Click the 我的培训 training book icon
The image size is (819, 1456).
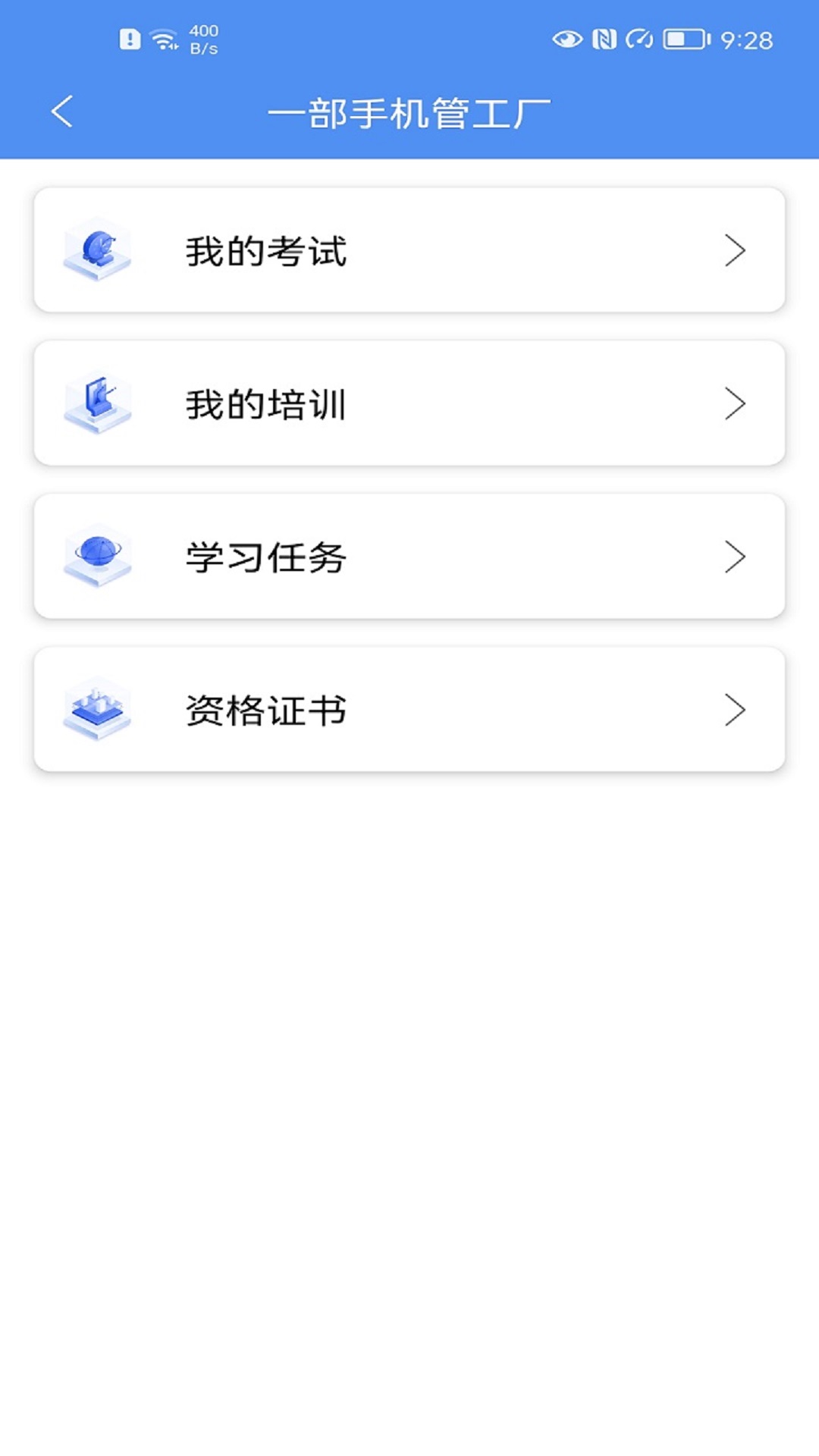click(97, 404)
